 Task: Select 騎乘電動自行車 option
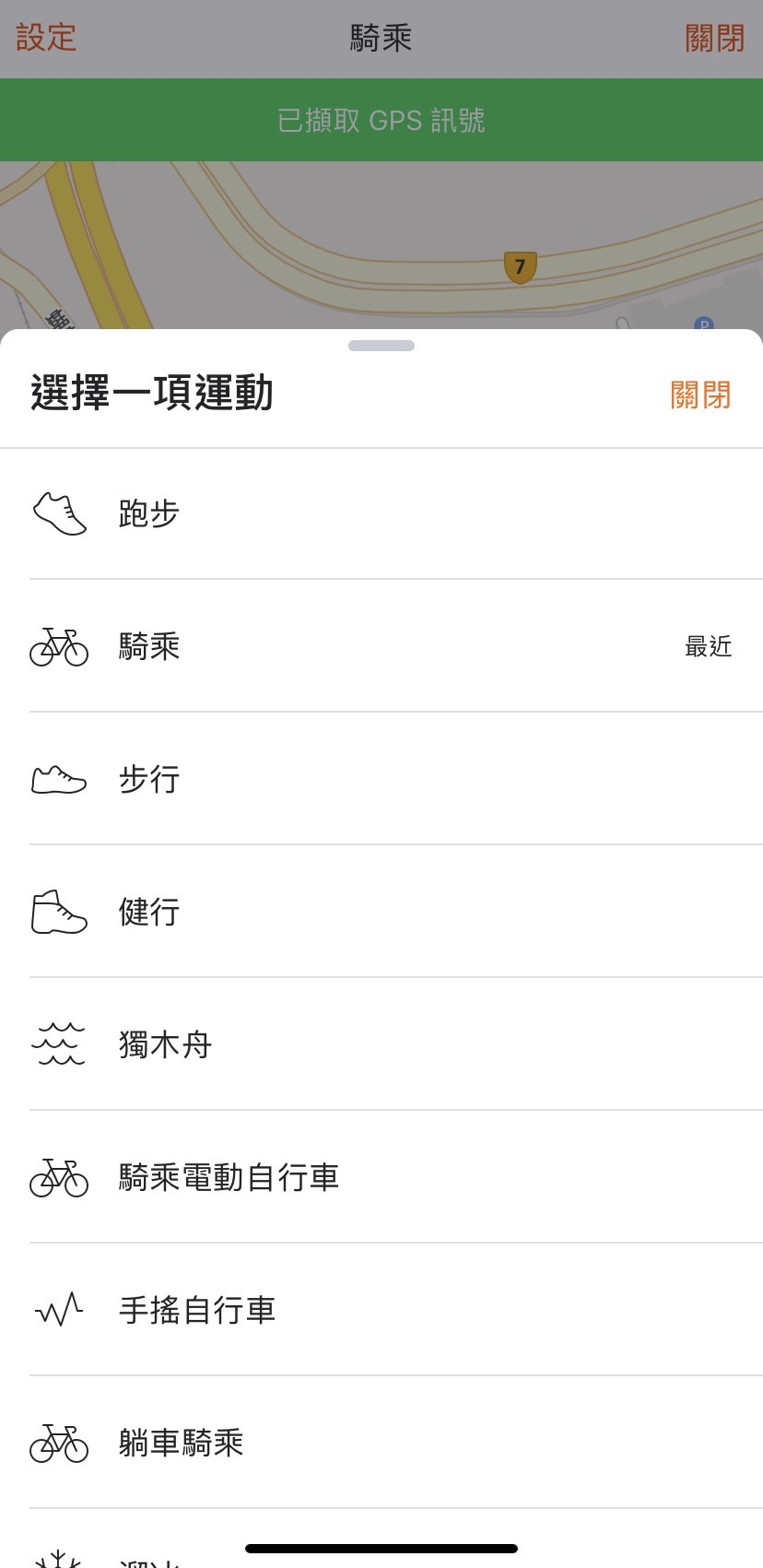tap(229, 1177)
